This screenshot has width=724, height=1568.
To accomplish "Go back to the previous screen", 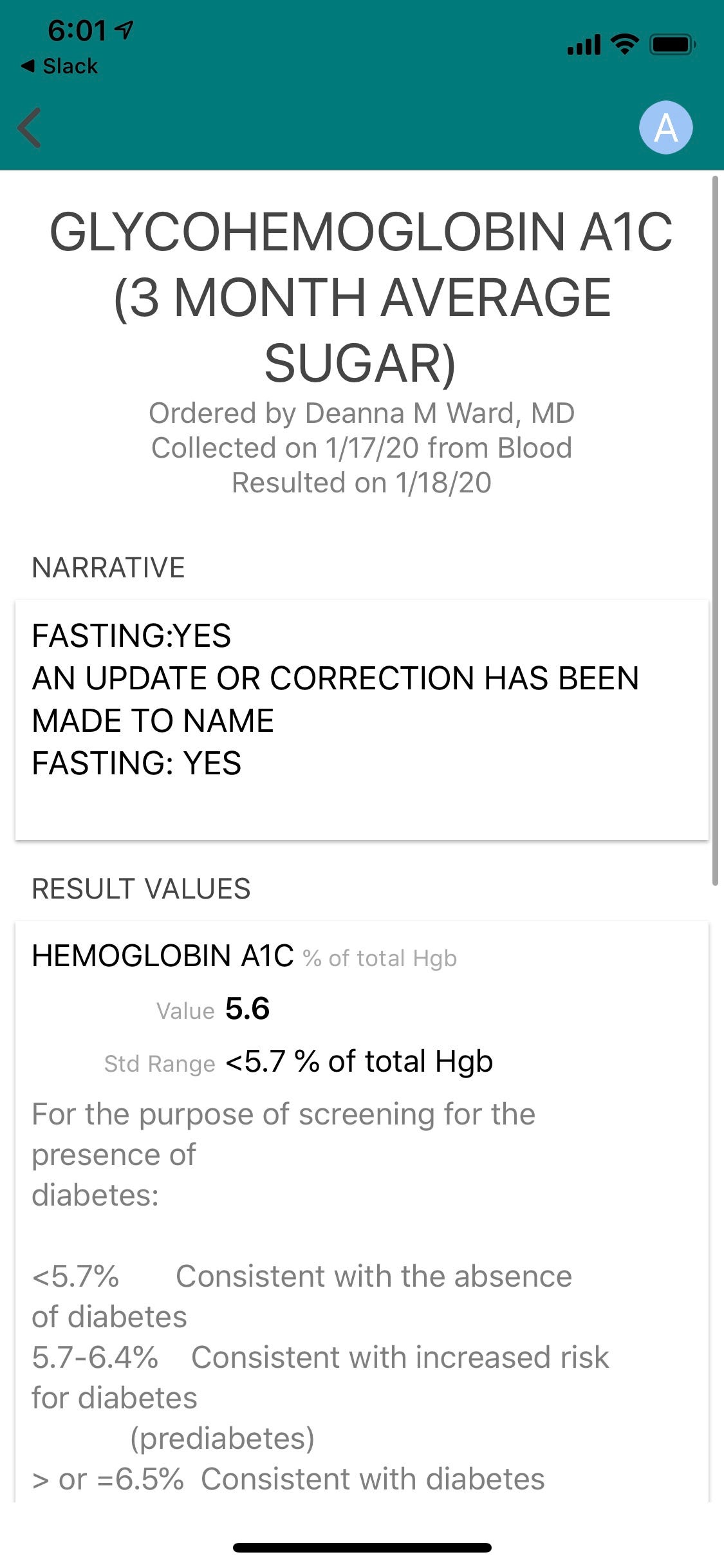I will 30,127.
